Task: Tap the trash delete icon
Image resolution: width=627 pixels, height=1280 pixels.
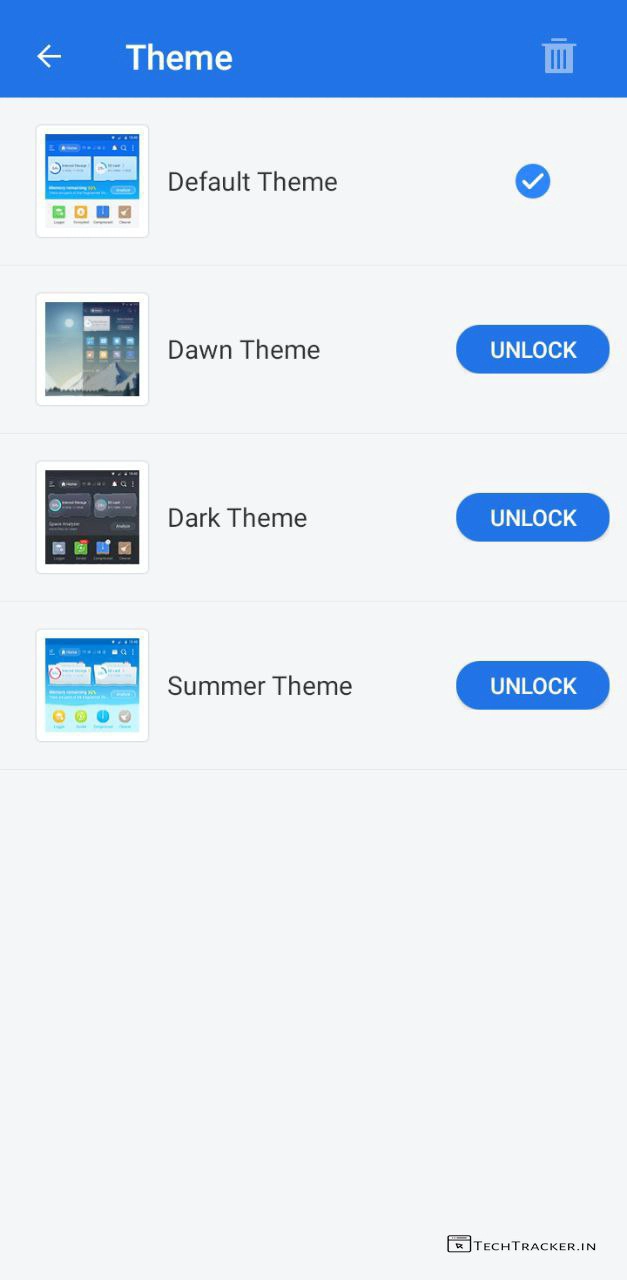Action: [x=558, y=56]
